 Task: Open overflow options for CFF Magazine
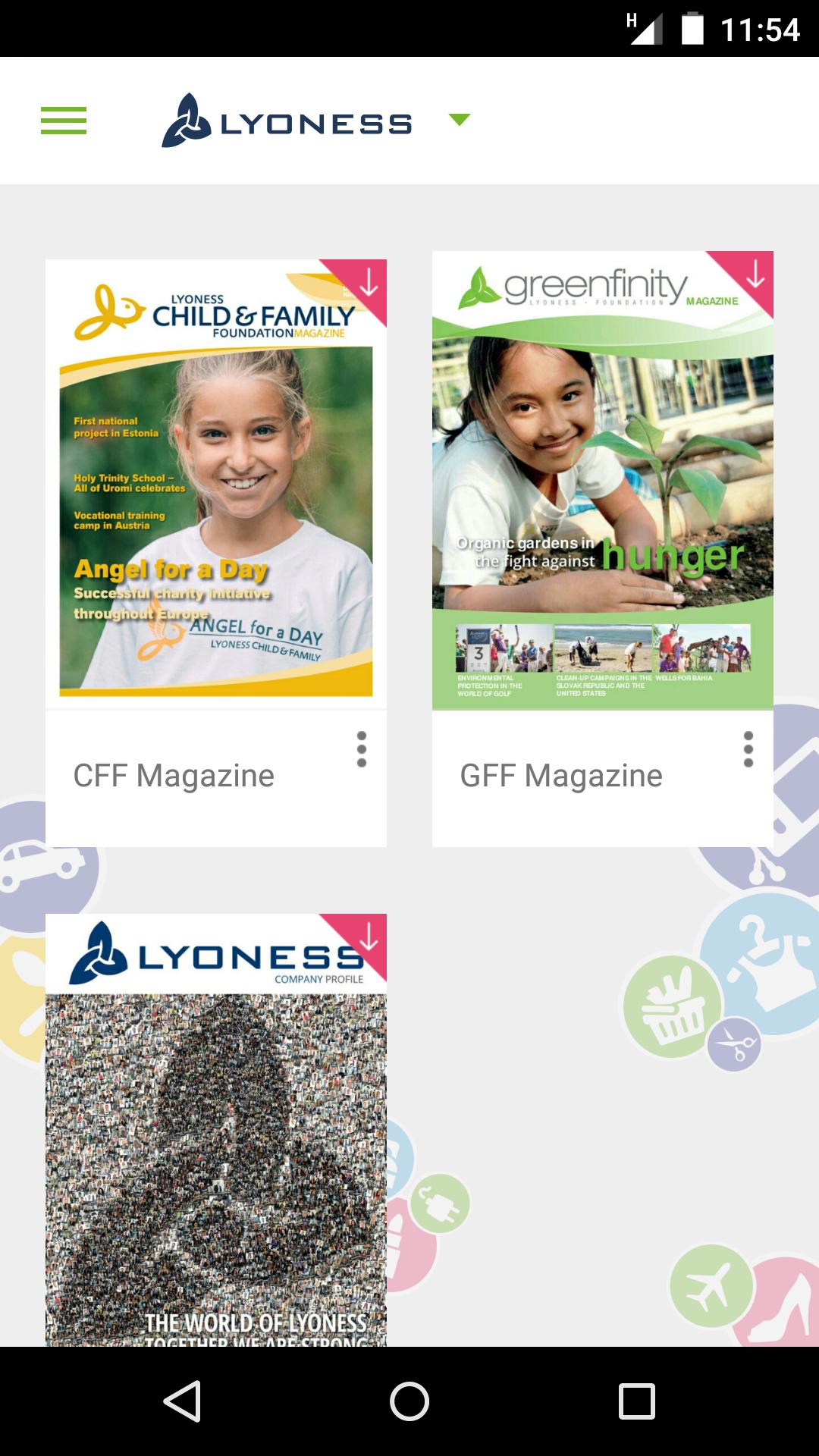coord(362,749)
